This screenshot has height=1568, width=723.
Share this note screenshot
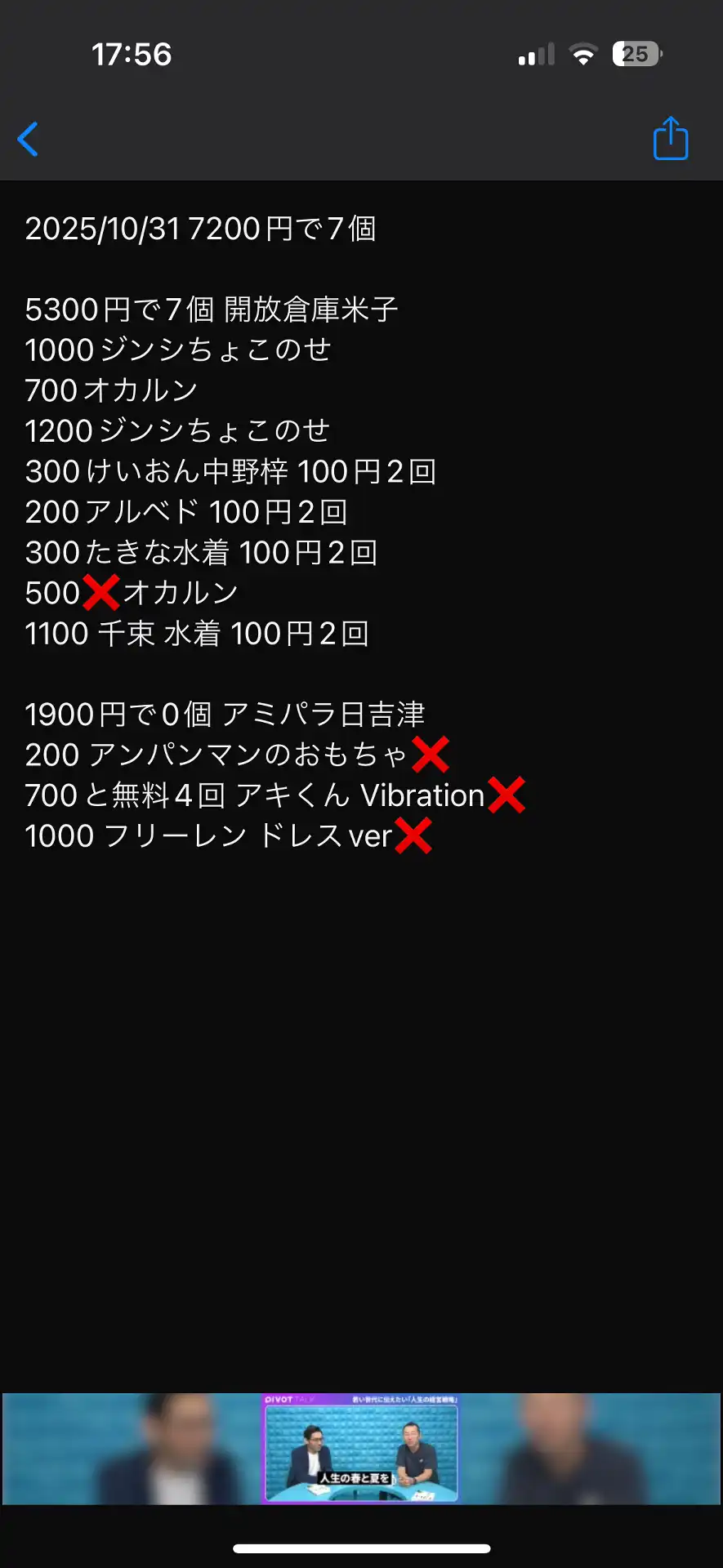pos(671,138)
